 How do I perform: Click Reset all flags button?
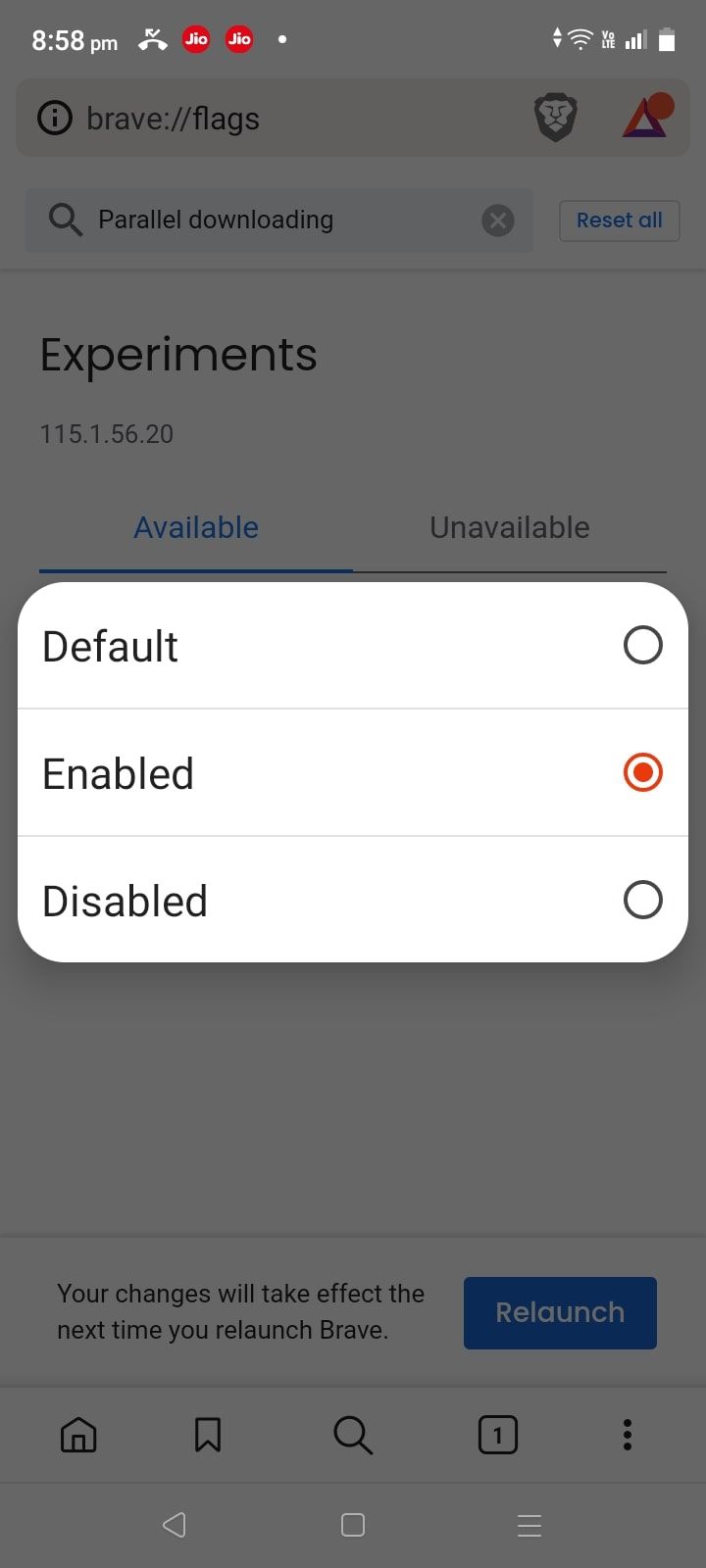(x=619, y=220)
